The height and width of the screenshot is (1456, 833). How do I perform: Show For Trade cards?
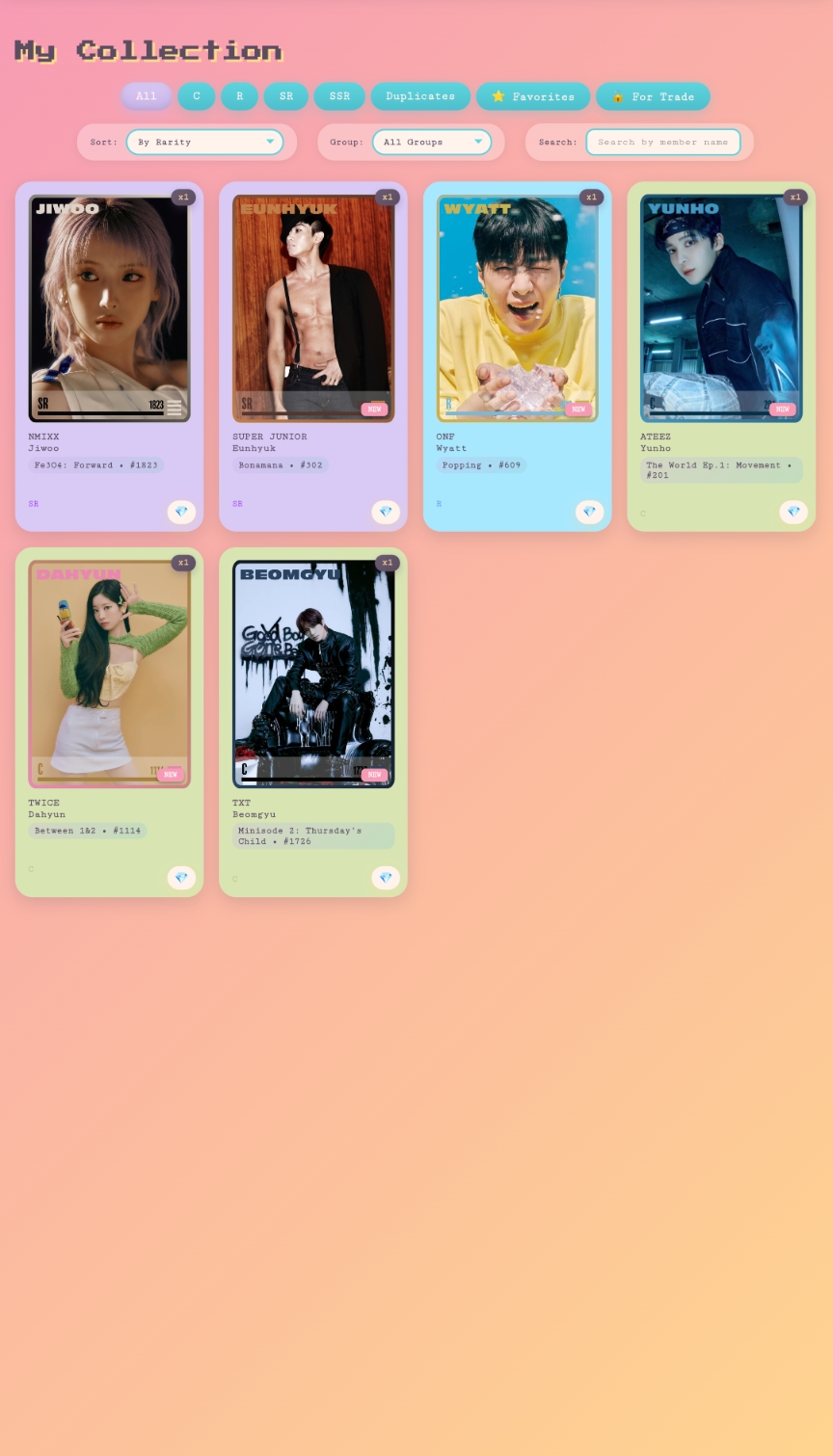coord(653,96)
